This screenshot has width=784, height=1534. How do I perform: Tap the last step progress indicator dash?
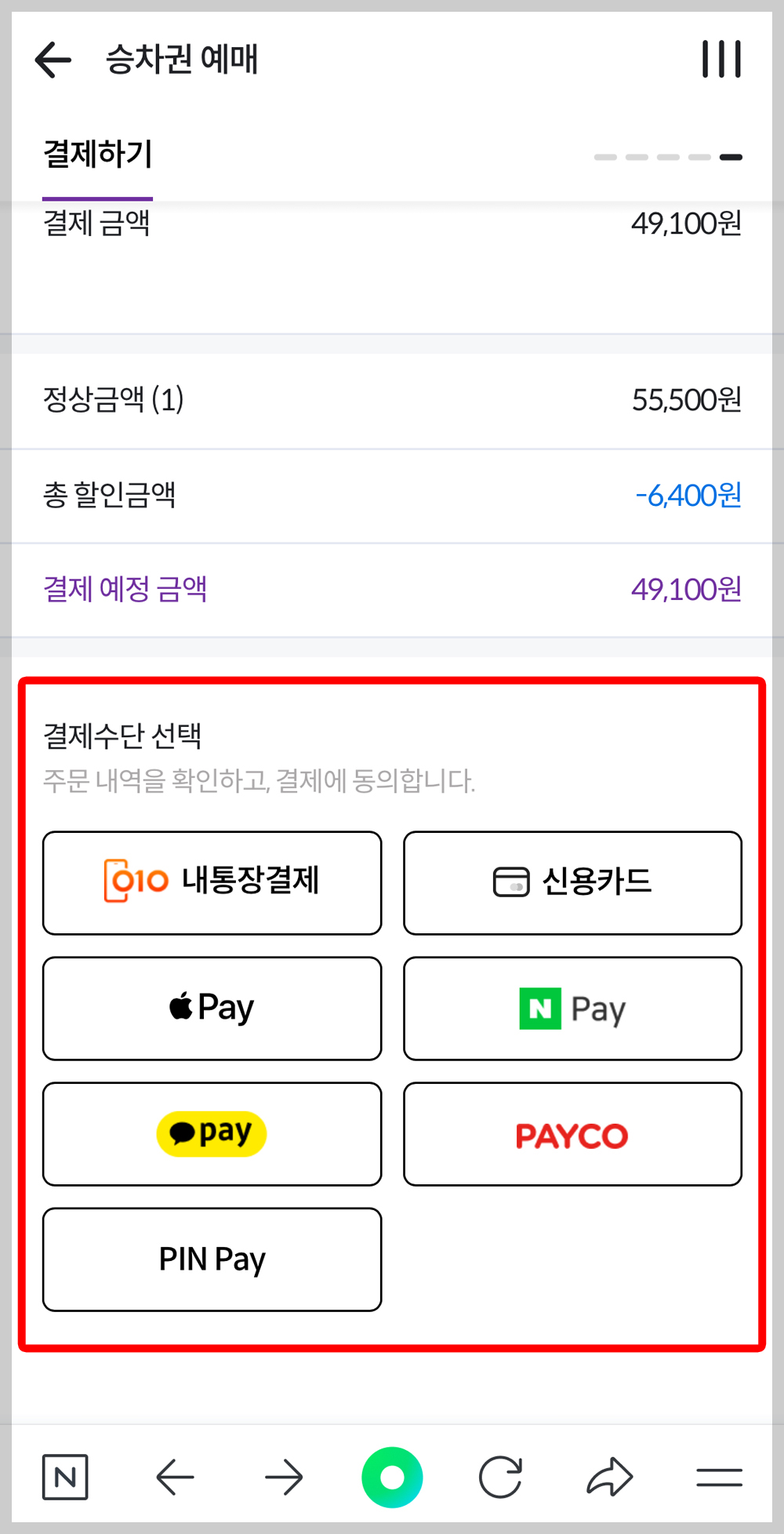732,157
